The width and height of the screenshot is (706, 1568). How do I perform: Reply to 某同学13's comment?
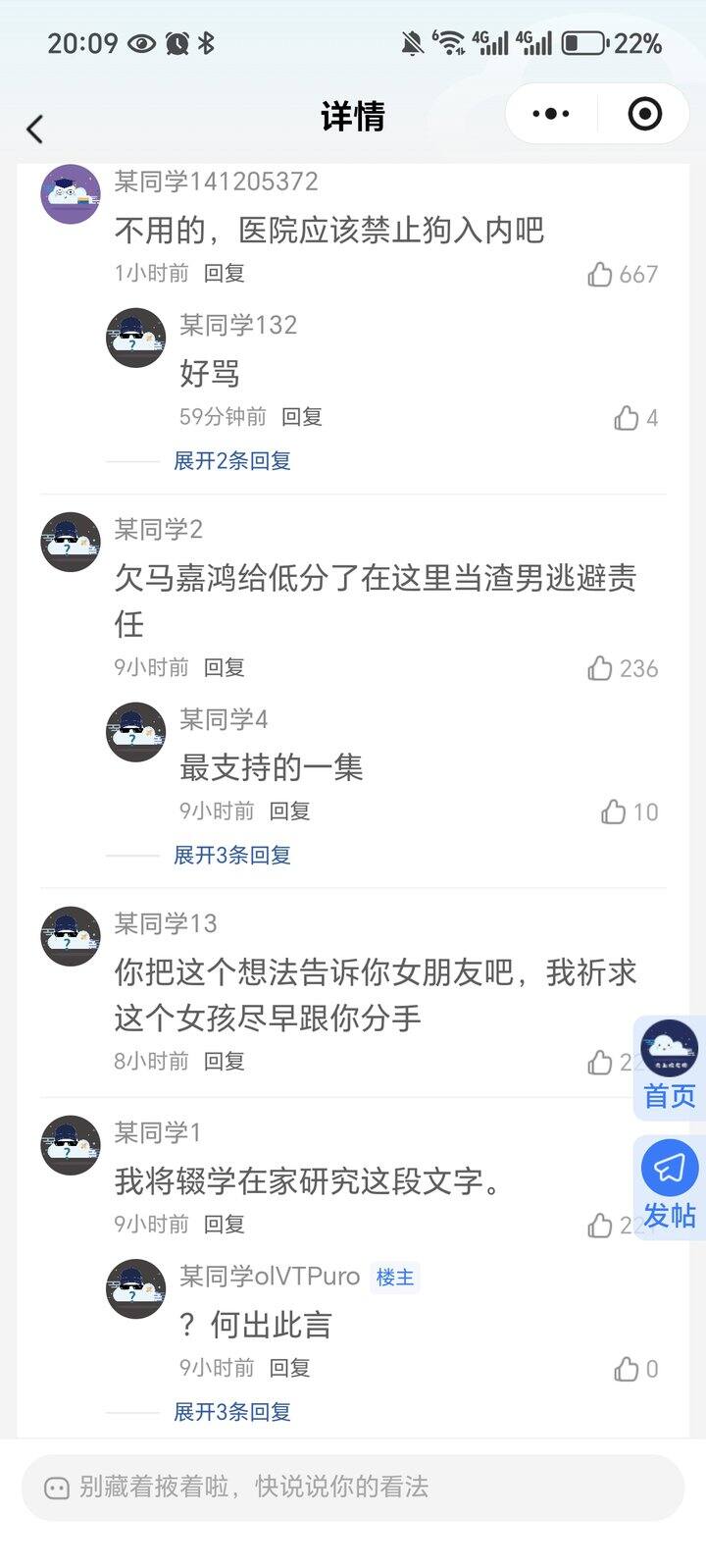tap(224, 1062)
